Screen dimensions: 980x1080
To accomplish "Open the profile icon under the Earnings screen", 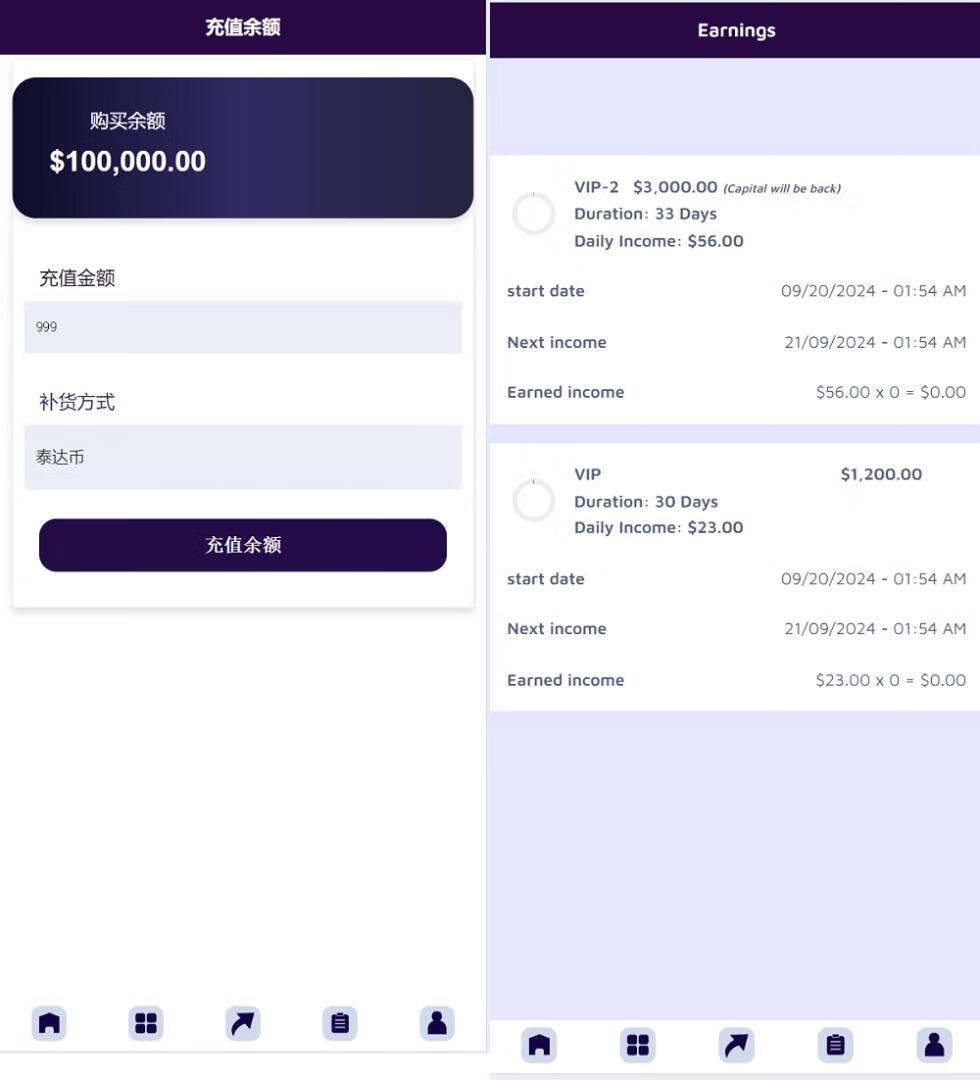I will [934, 1045].
